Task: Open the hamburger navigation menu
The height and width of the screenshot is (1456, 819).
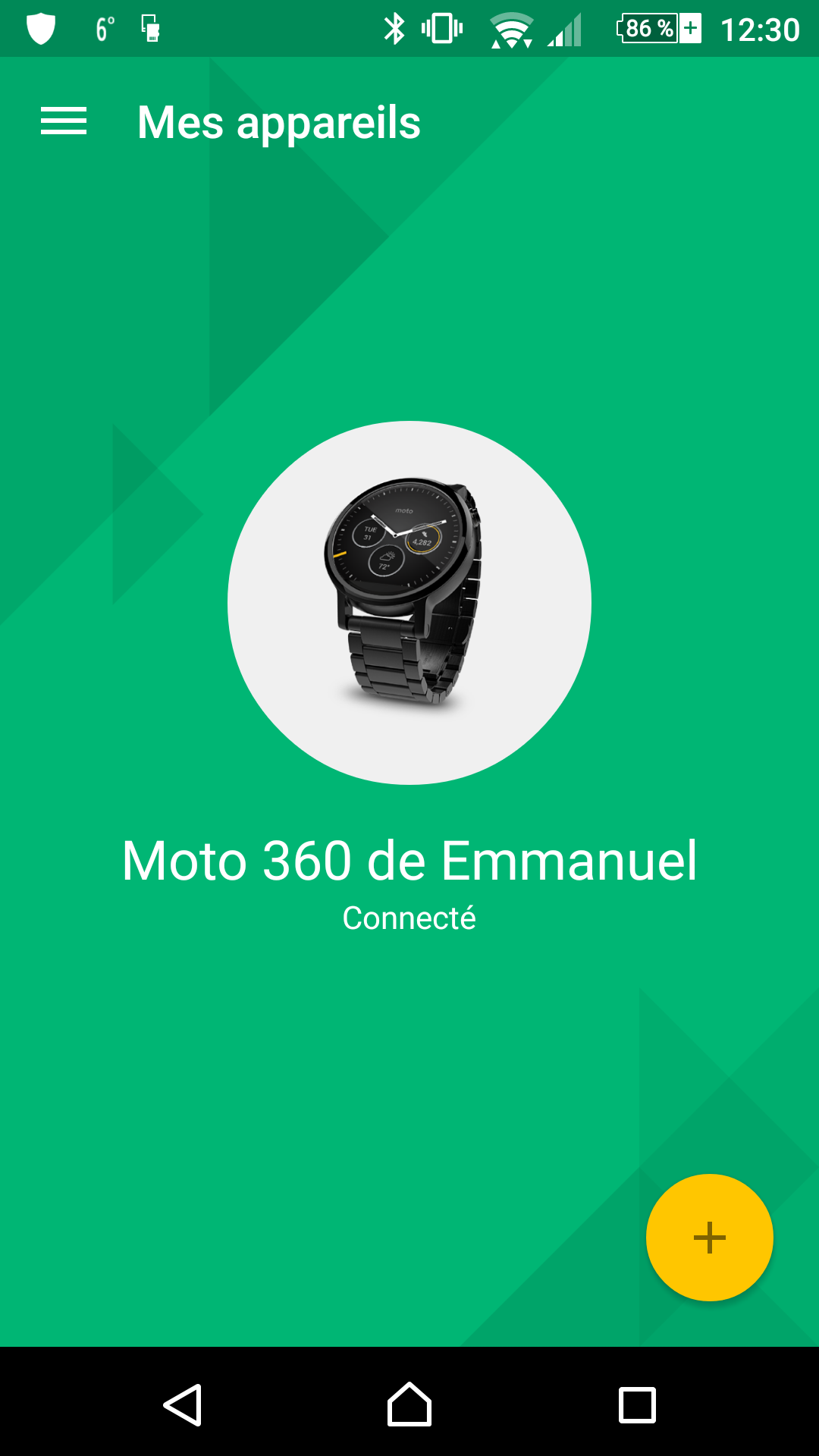Action: [x=64, y=121]
